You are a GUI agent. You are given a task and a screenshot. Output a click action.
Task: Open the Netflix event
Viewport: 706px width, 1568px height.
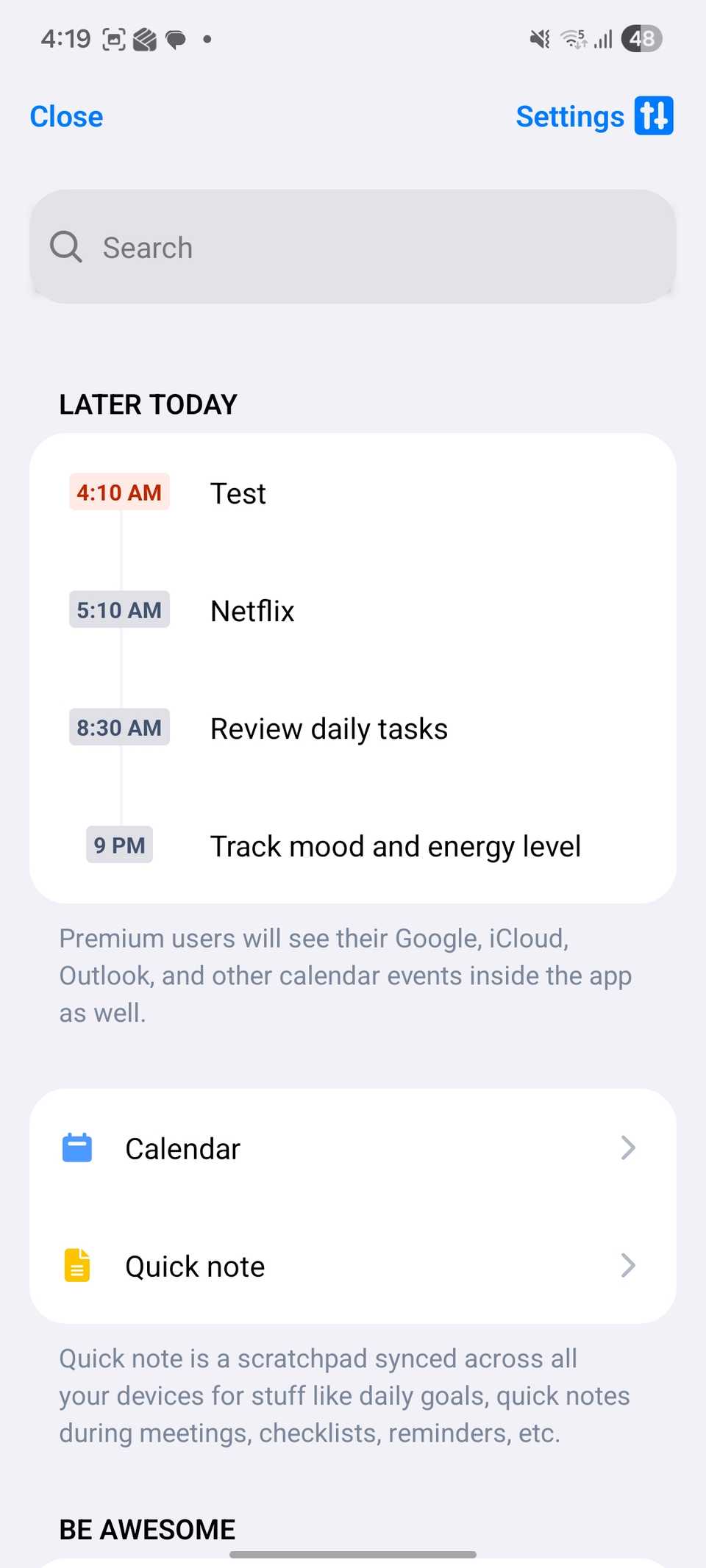click(x=252, y=610)
